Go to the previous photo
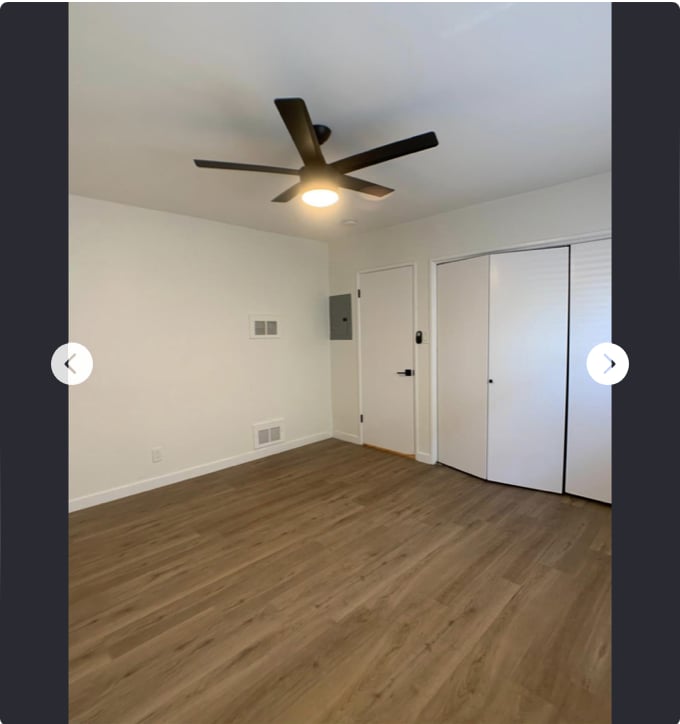The width and height of the screenshot is (680, 724). coord(72,364)
